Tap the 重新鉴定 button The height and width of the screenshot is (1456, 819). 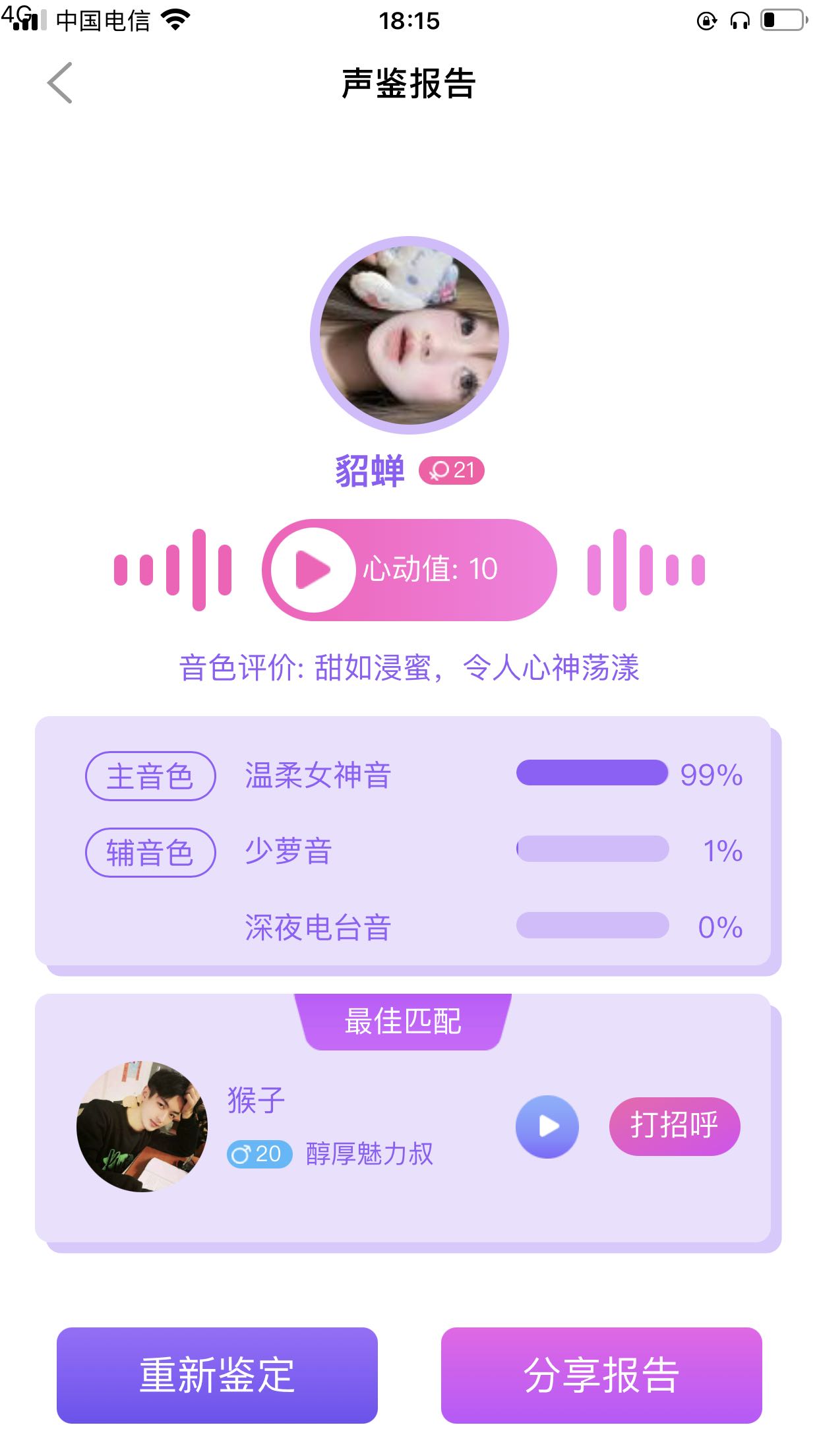click(x=217, y=1375)
